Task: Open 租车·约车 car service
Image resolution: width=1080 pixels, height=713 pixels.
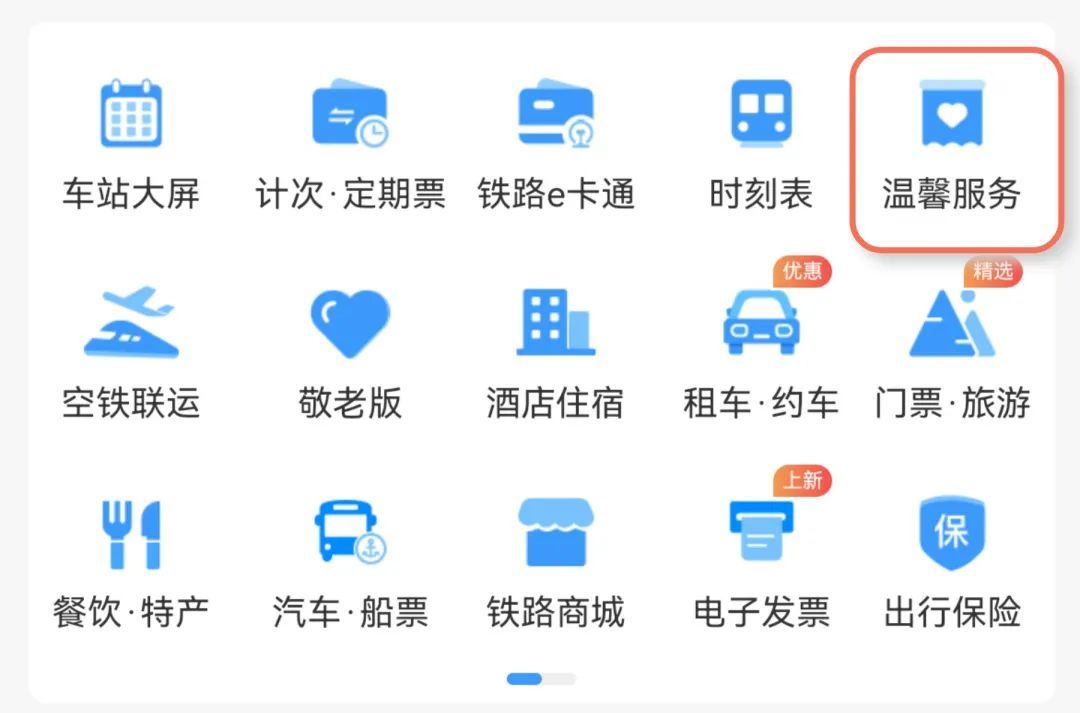Action: [761, 353]
